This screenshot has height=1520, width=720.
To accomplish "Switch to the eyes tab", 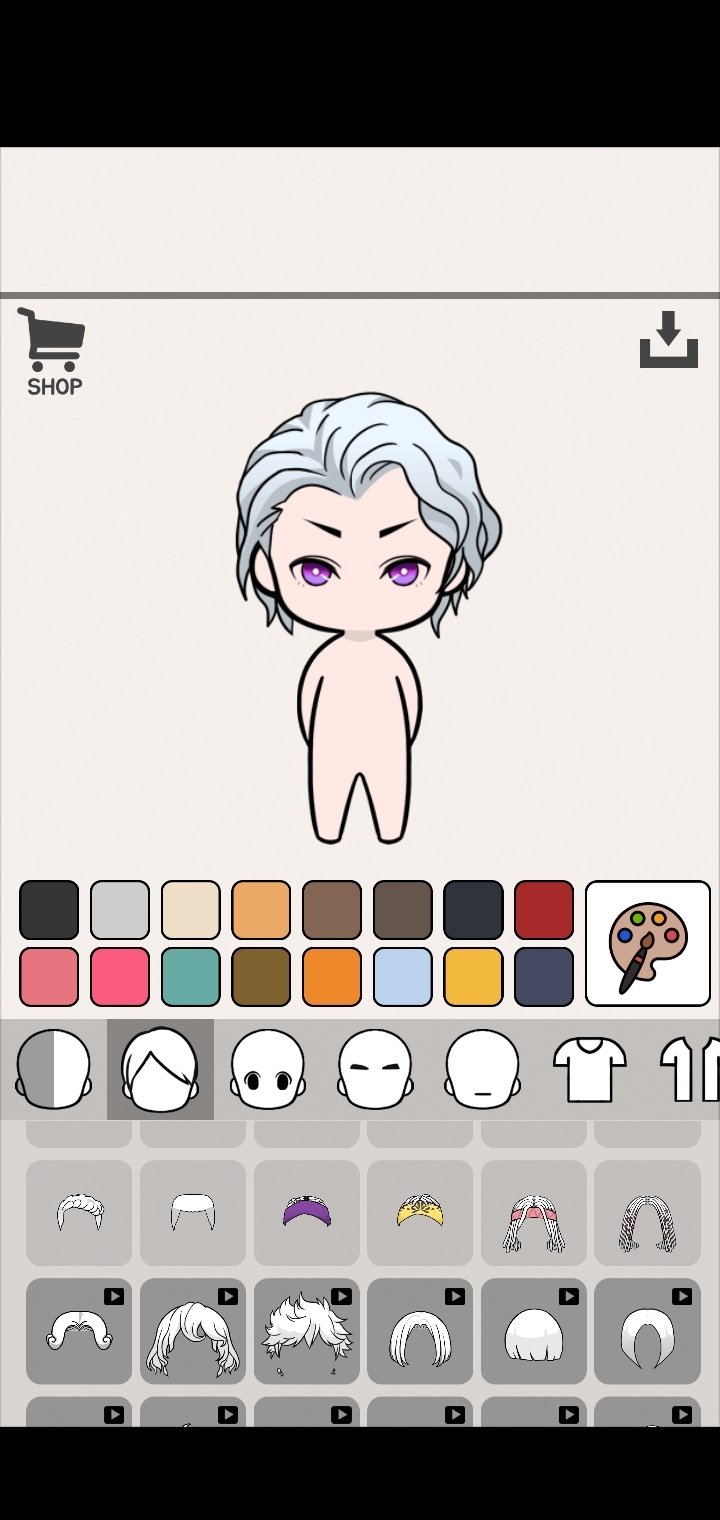I will (x=267, y=1069).
